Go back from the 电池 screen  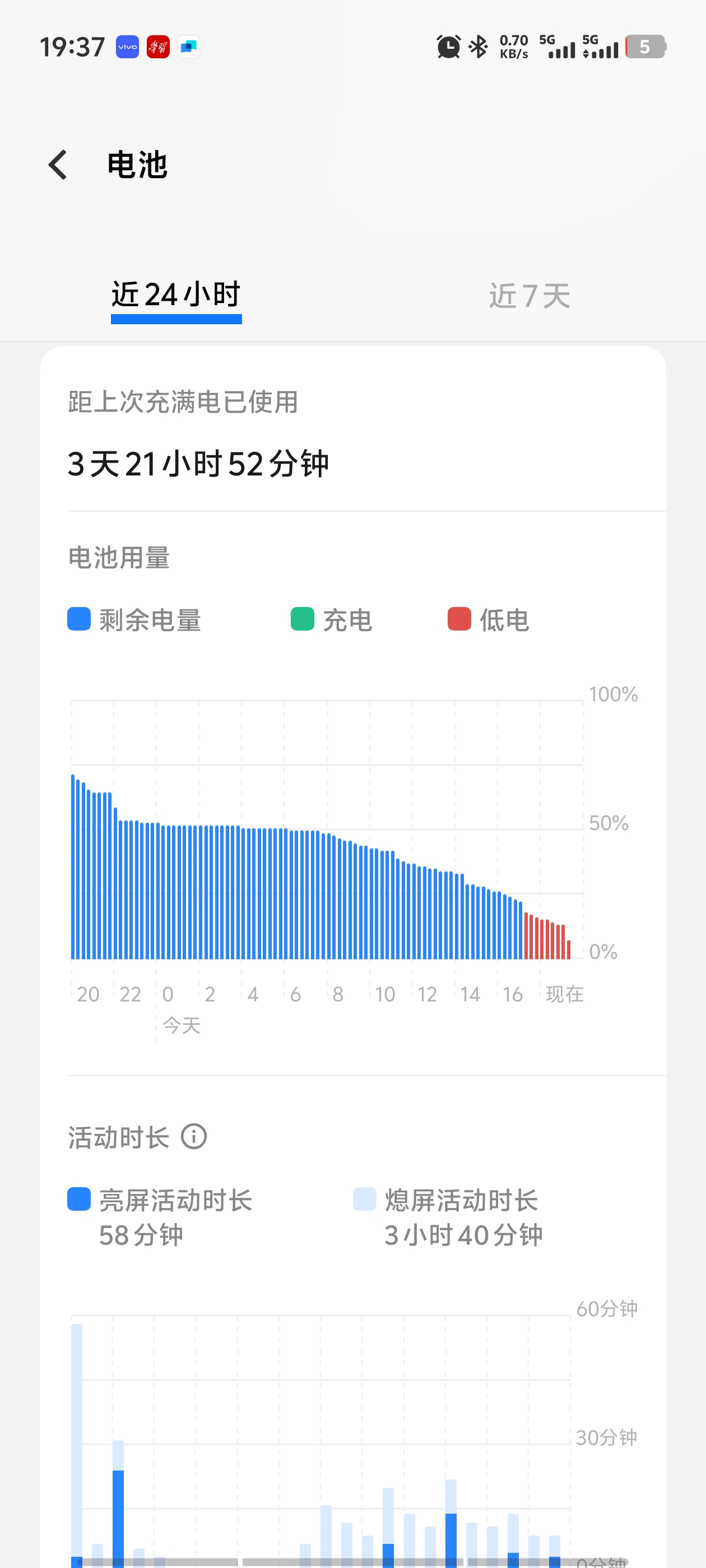coord(58,165)
